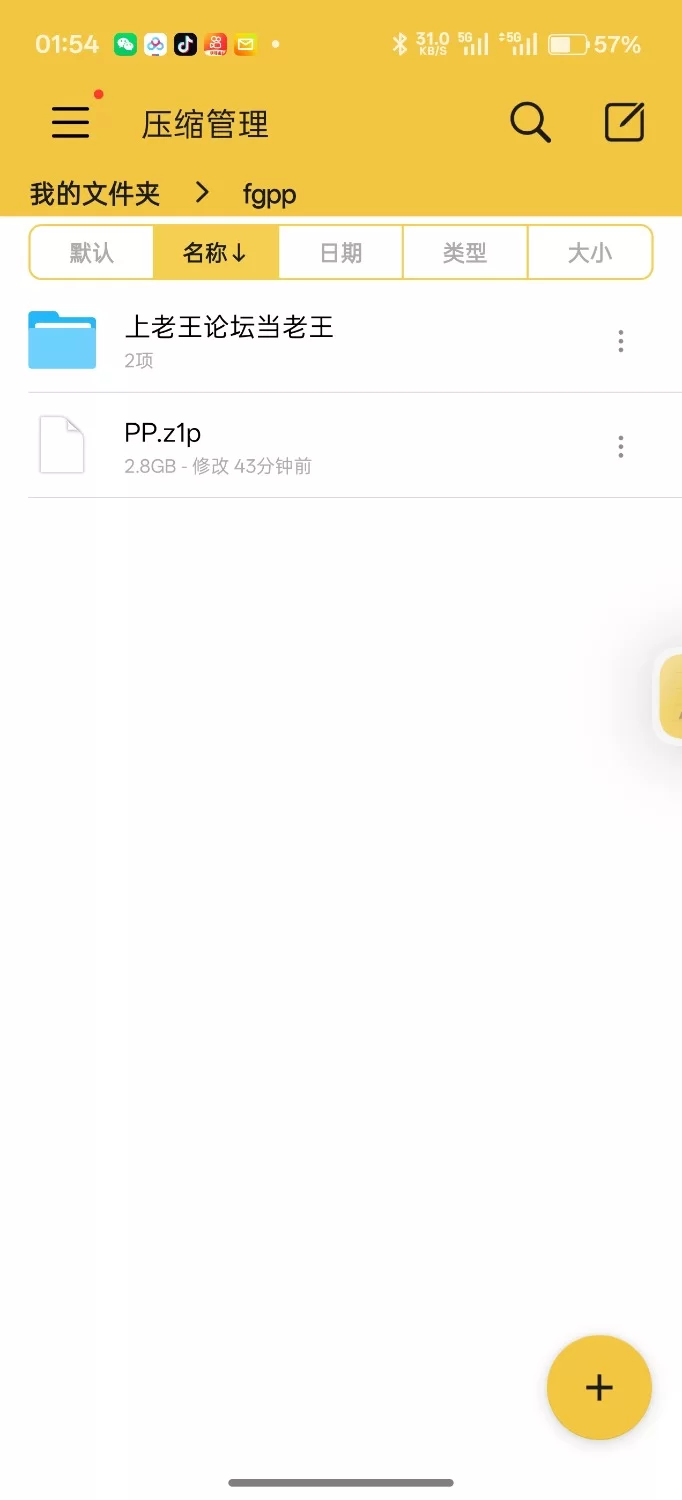Image resolution: width=682 pixels, height=1500 pixels.
Task: Show more options for PP.z1p
Action: click(621, 447)
